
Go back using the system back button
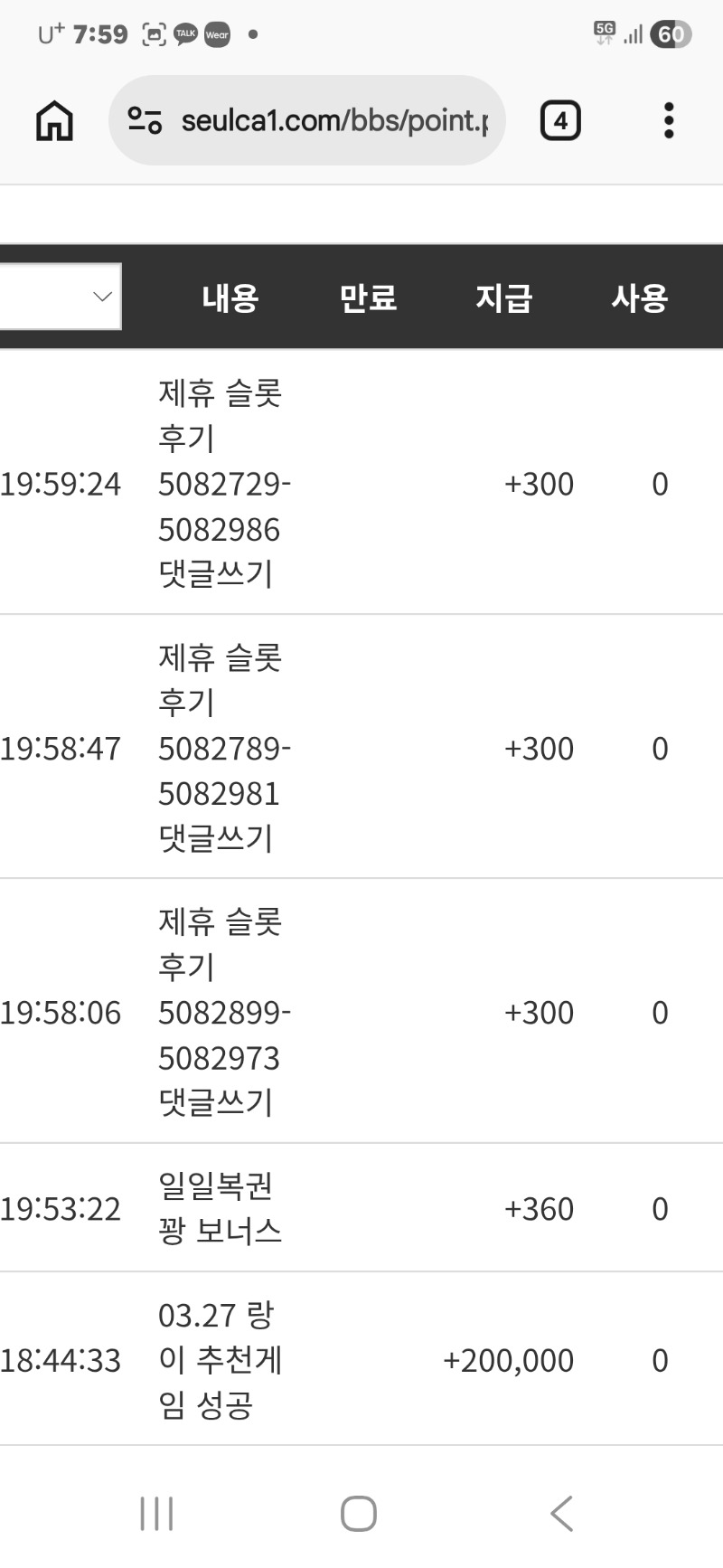(562, 1513)
